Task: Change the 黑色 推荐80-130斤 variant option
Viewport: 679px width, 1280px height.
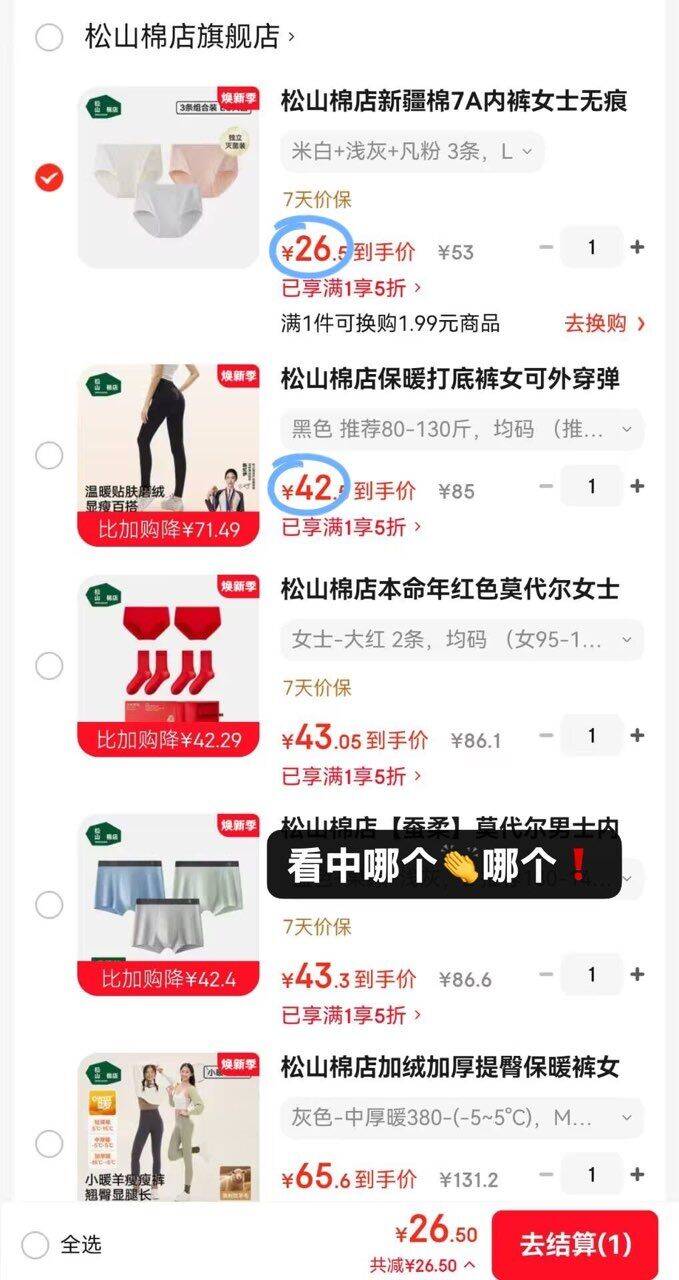Action: (x=461, y=430)
